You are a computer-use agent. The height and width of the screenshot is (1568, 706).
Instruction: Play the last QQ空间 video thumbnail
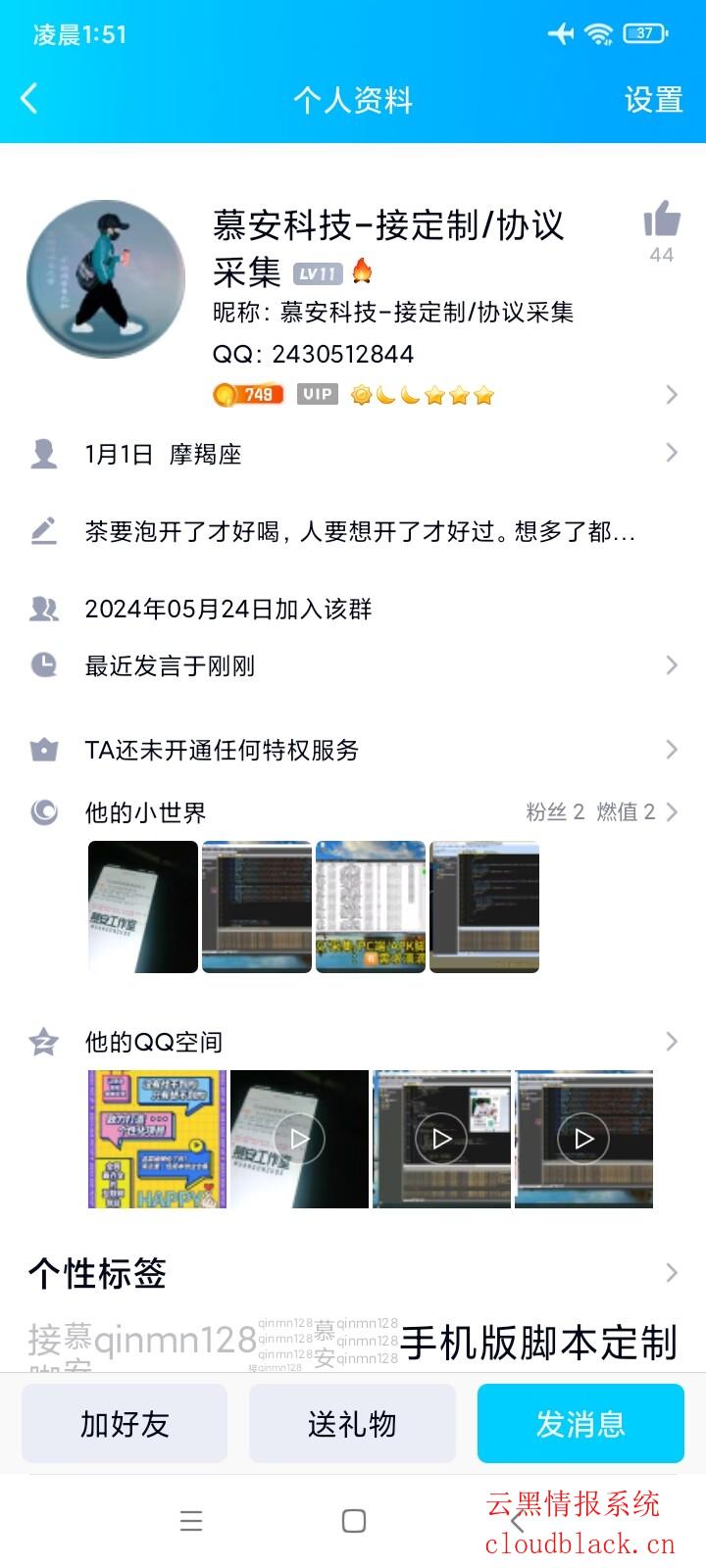click(584, 1139)
